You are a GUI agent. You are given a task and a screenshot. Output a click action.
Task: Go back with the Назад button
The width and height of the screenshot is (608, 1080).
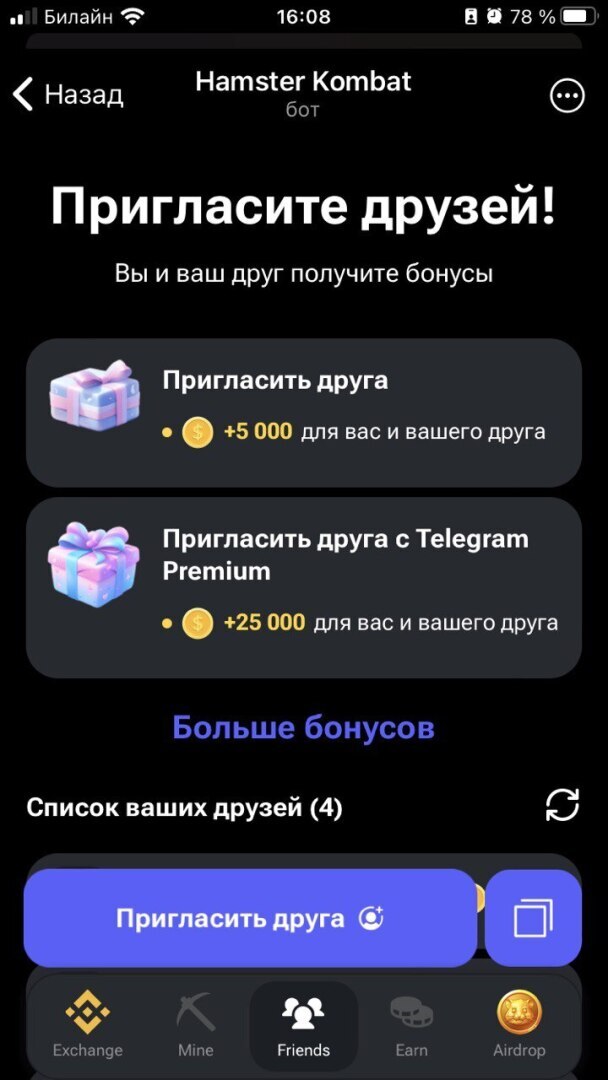68,95
